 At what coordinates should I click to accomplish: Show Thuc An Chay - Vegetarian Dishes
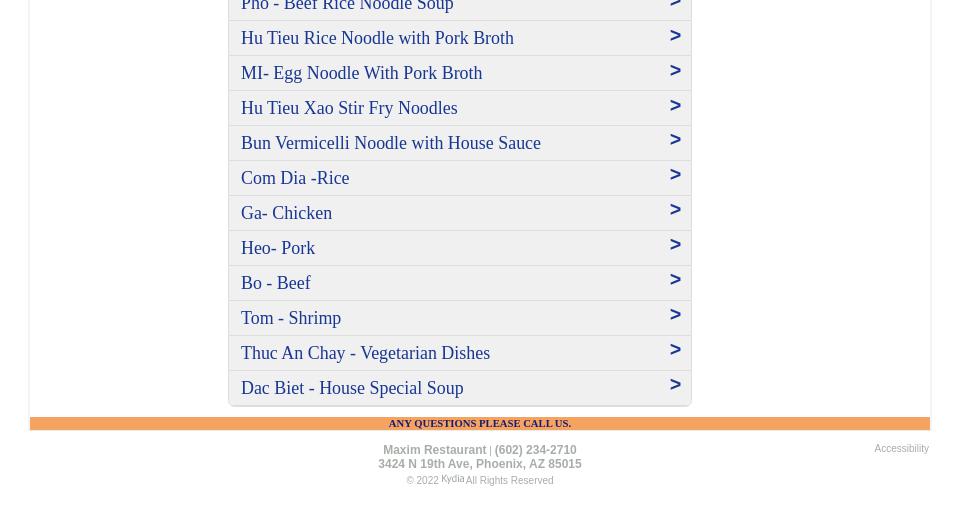coord(365,353)
